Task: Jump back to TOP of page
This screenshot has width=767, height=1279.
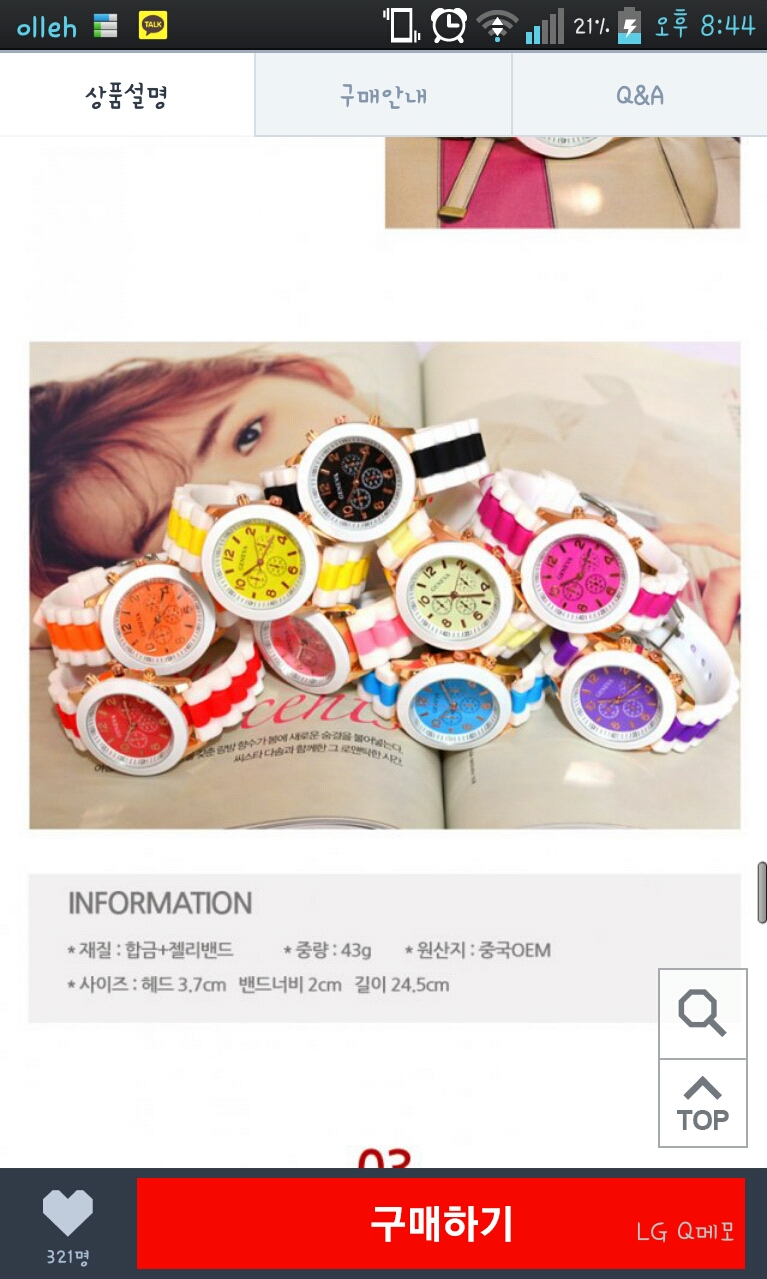Action: 702,1103
